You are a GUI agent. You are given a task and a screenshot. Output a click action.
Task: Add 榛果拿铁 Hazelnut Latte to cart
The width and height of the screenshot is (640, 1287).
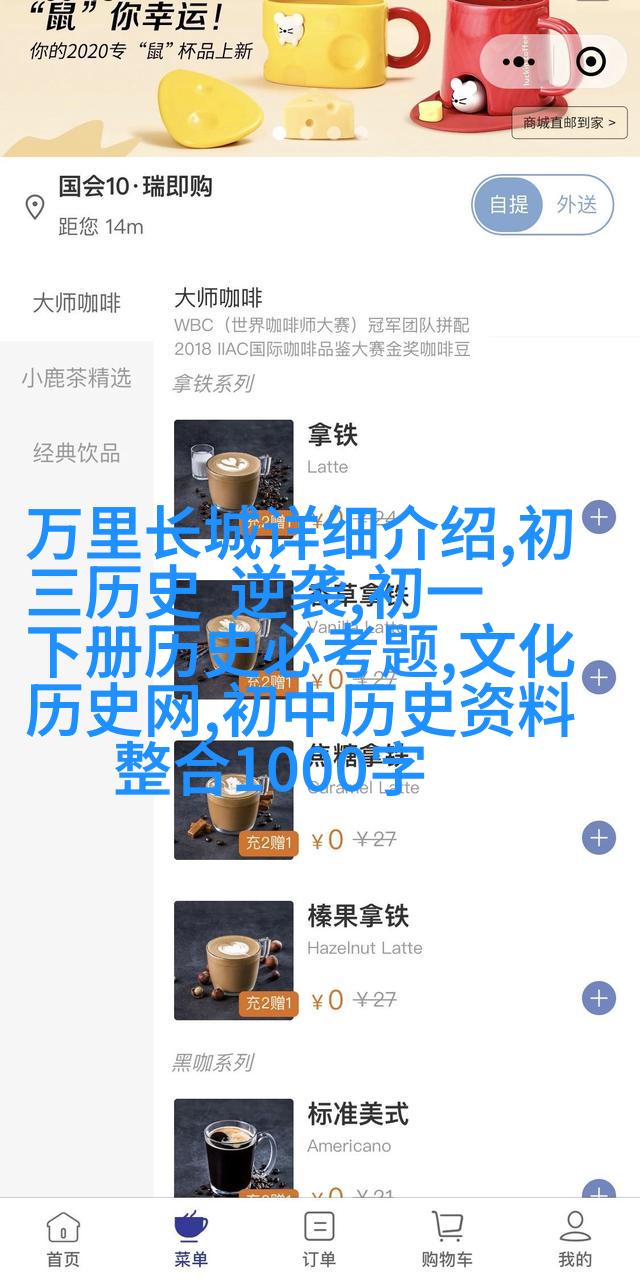click(598, 998)
